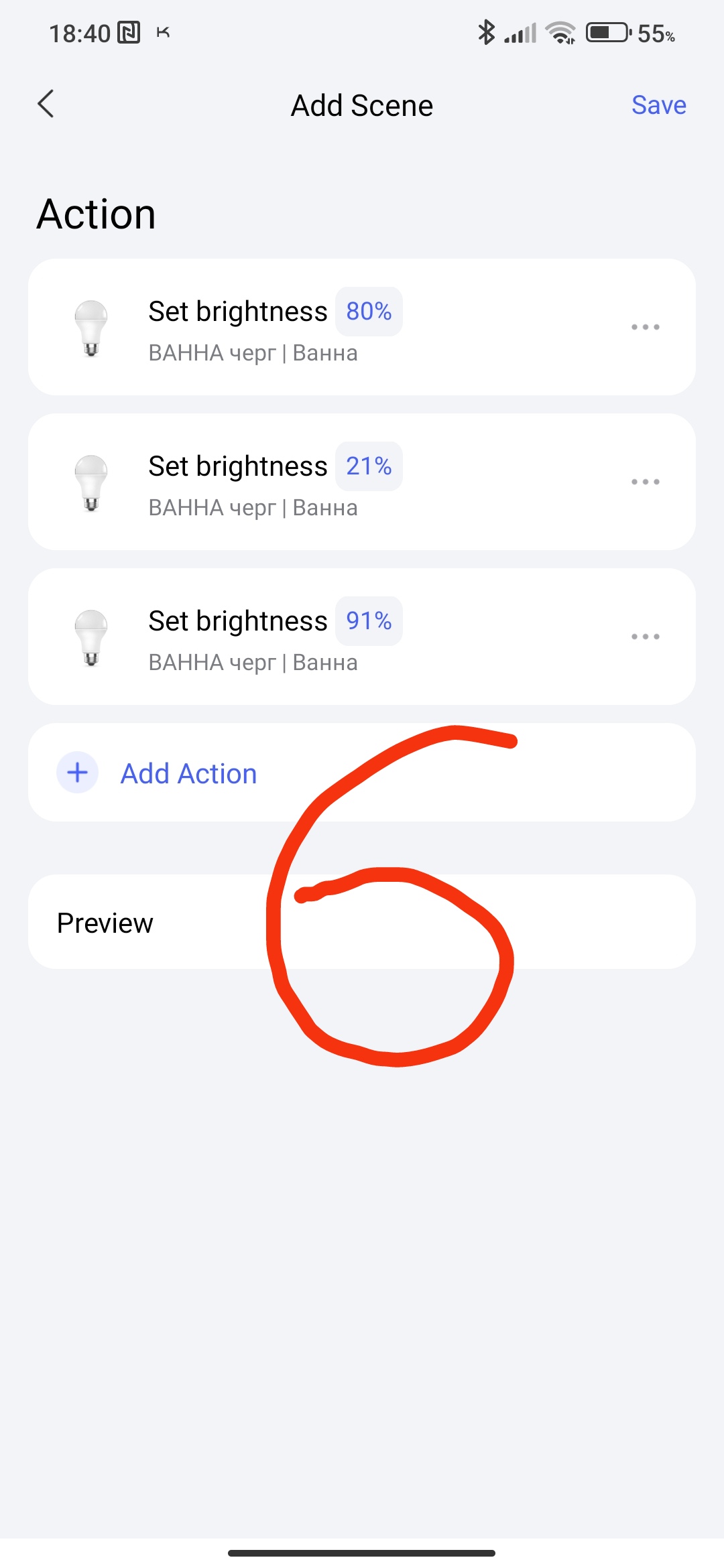
Task: Open options for the 91% brightness action
Action: (x=645, y=637)
